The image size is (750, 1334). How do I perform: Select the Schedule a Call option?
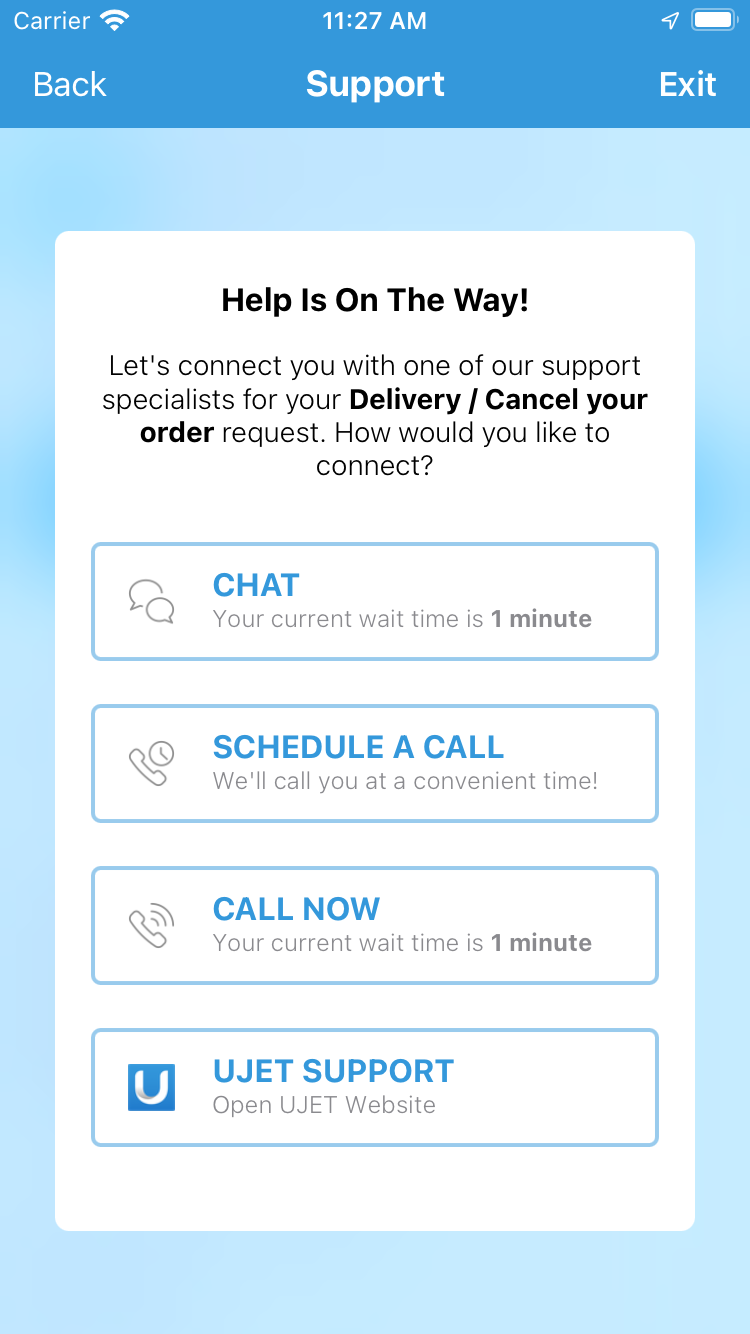pyautogui.click(x=375, y=763)
